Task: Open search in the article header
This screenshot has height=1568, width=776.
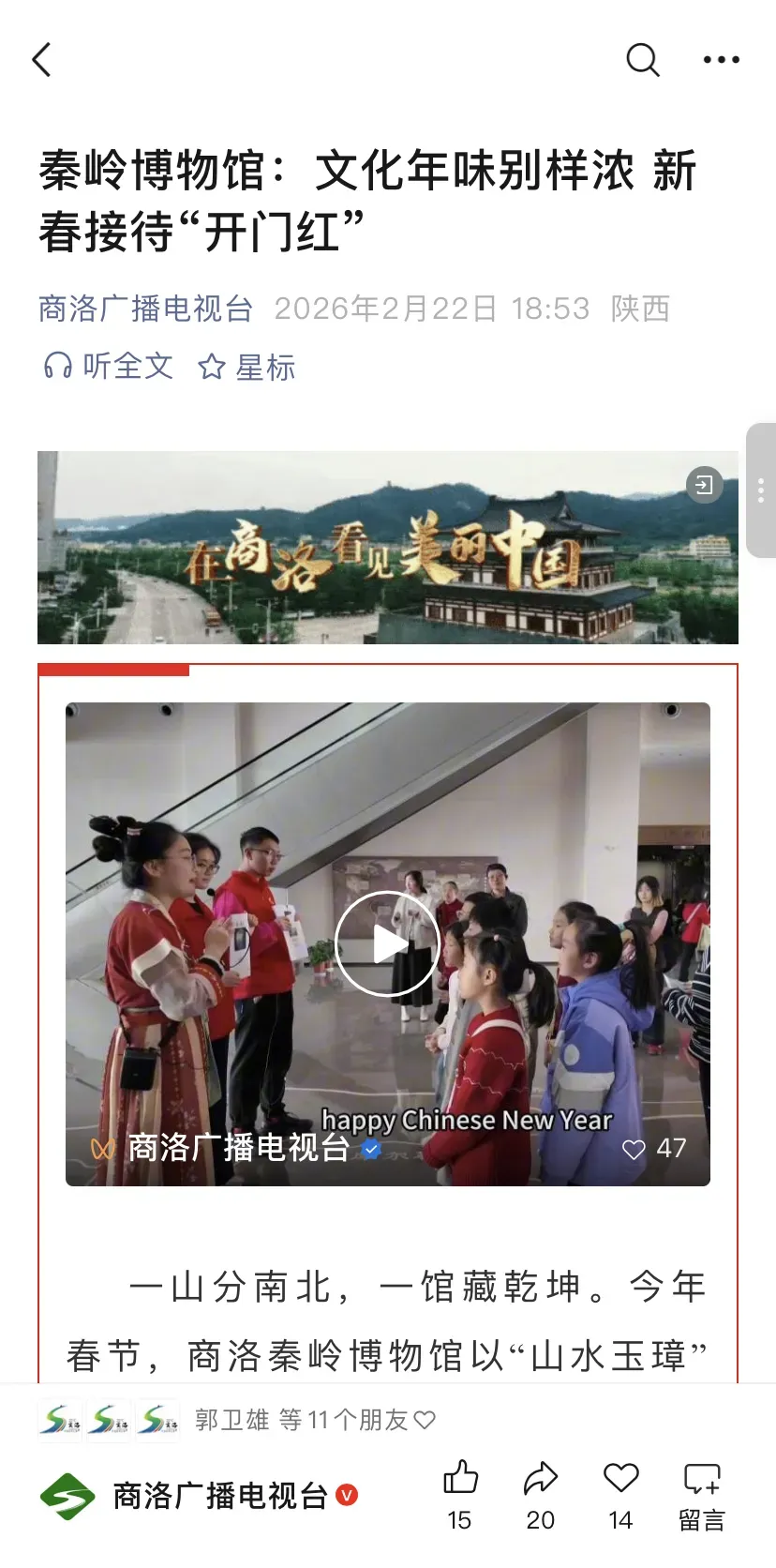Action: tap(642, 60)
